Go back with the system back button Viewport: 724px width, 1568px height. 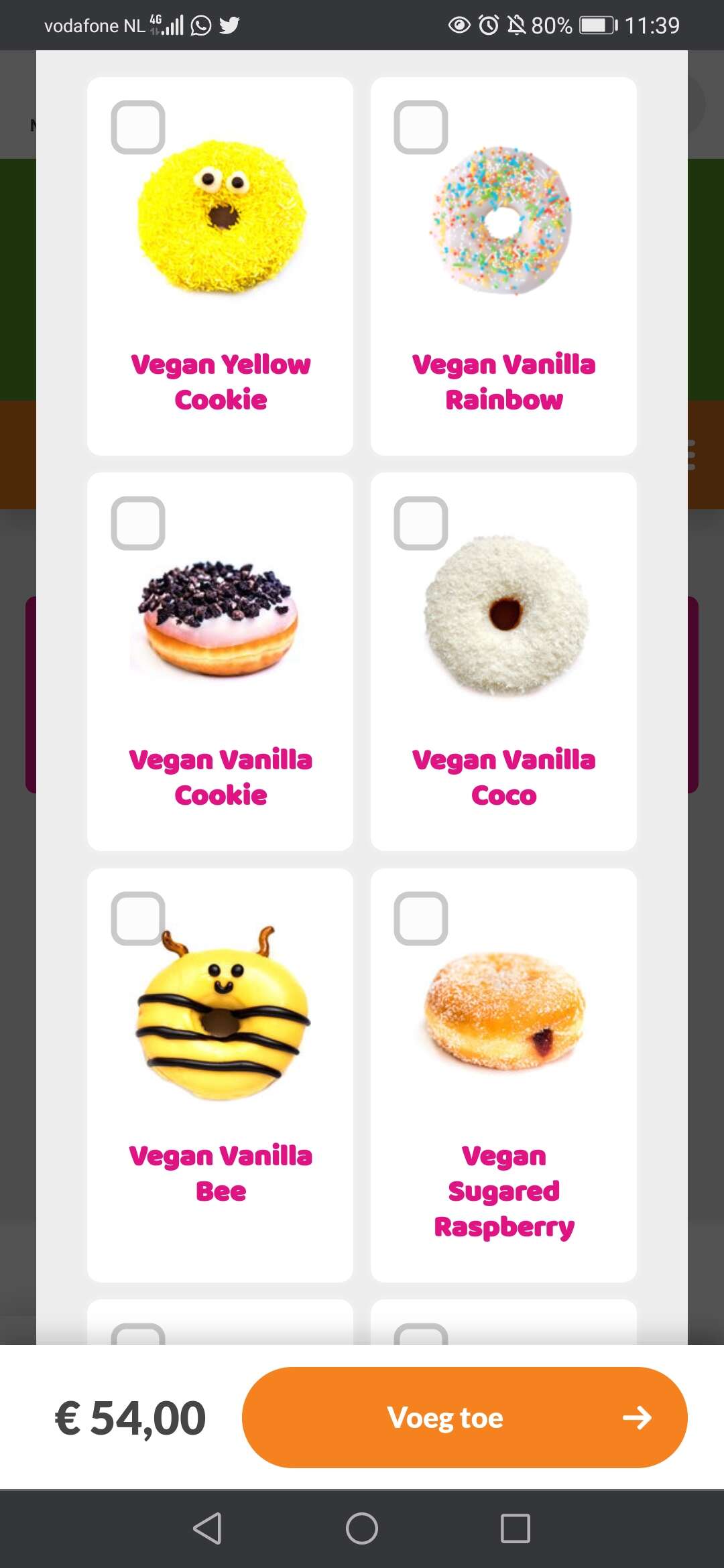[207, 1528]
